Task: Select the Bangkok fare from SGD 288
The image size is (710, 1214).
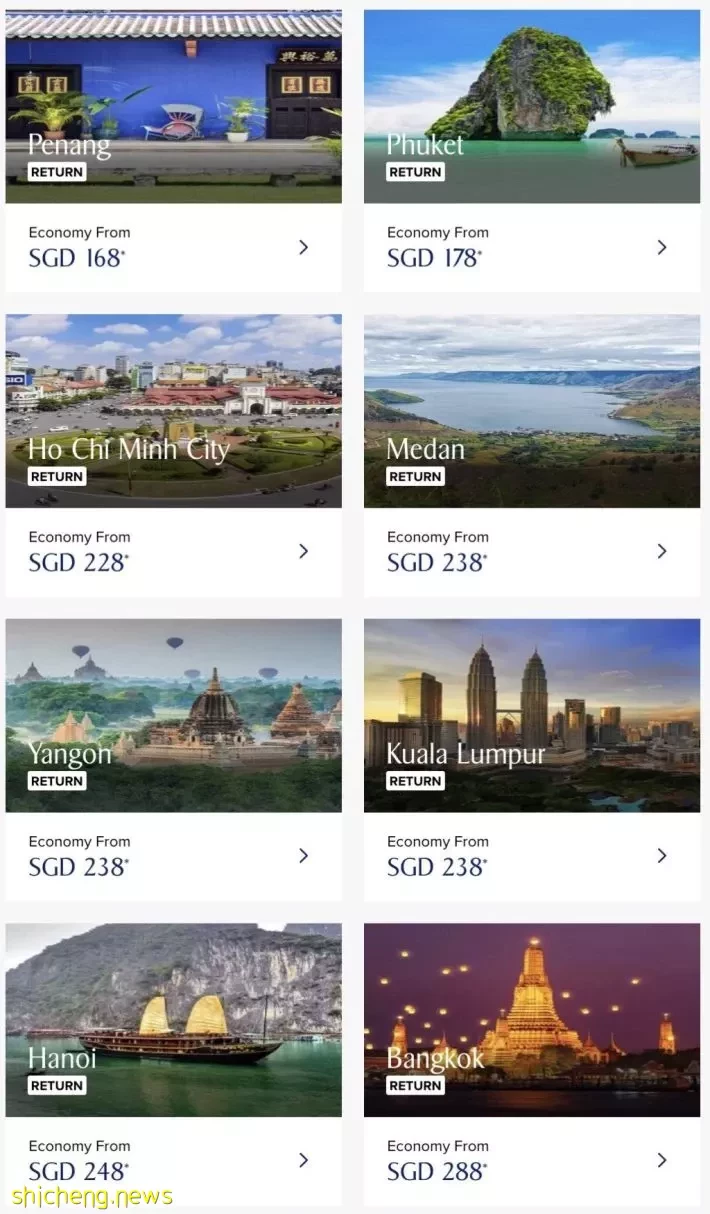Action: (x=531, y=1160)
